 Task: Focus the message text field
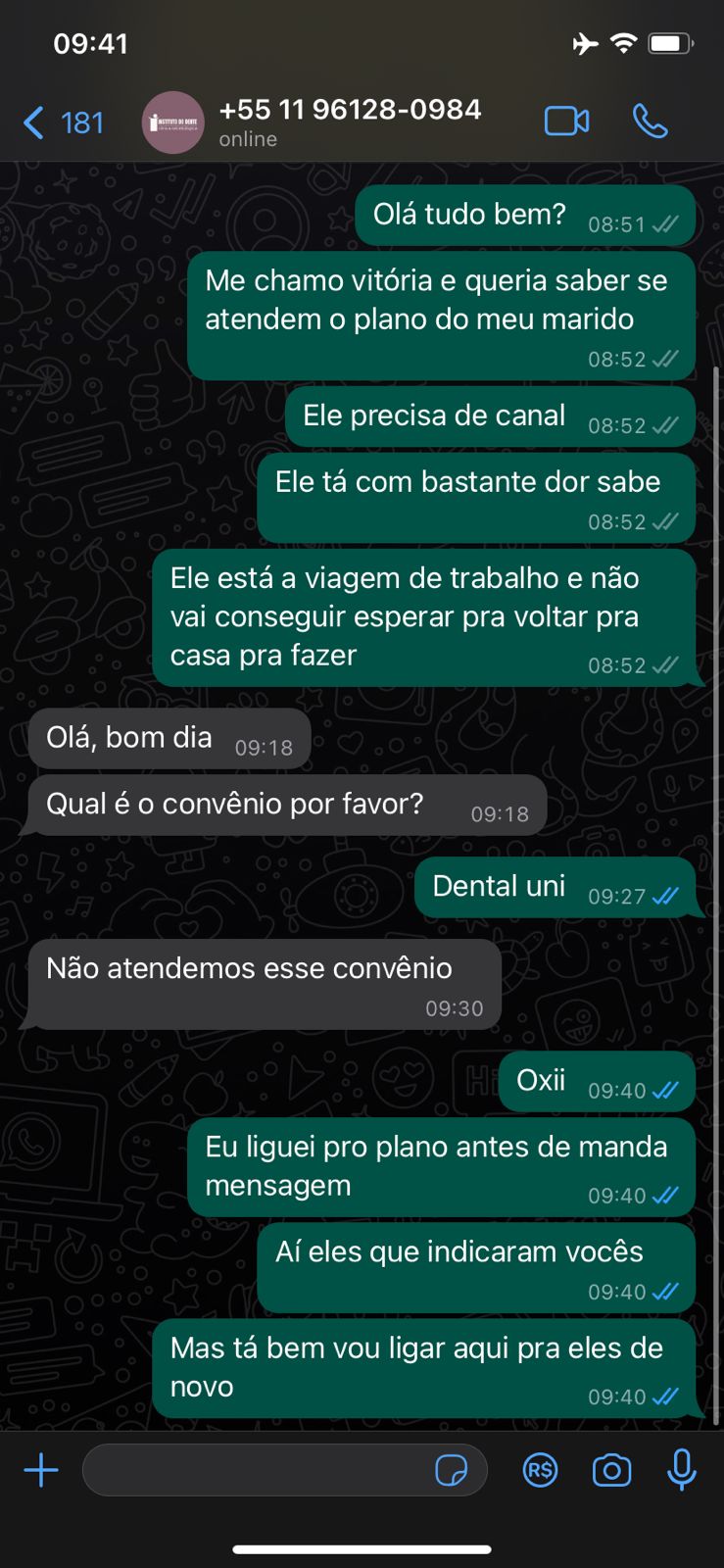(x=255, y=1470)
